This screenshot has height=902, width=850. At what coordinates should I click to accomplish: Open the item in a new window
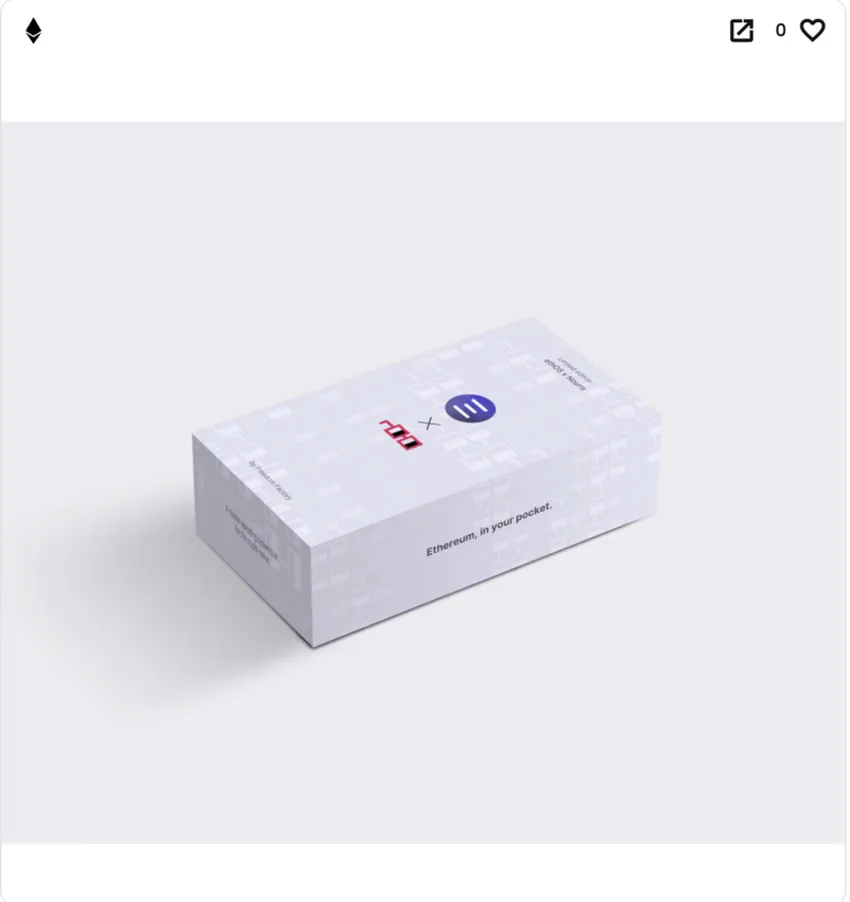pyautogui.click(x=741, y=31)
